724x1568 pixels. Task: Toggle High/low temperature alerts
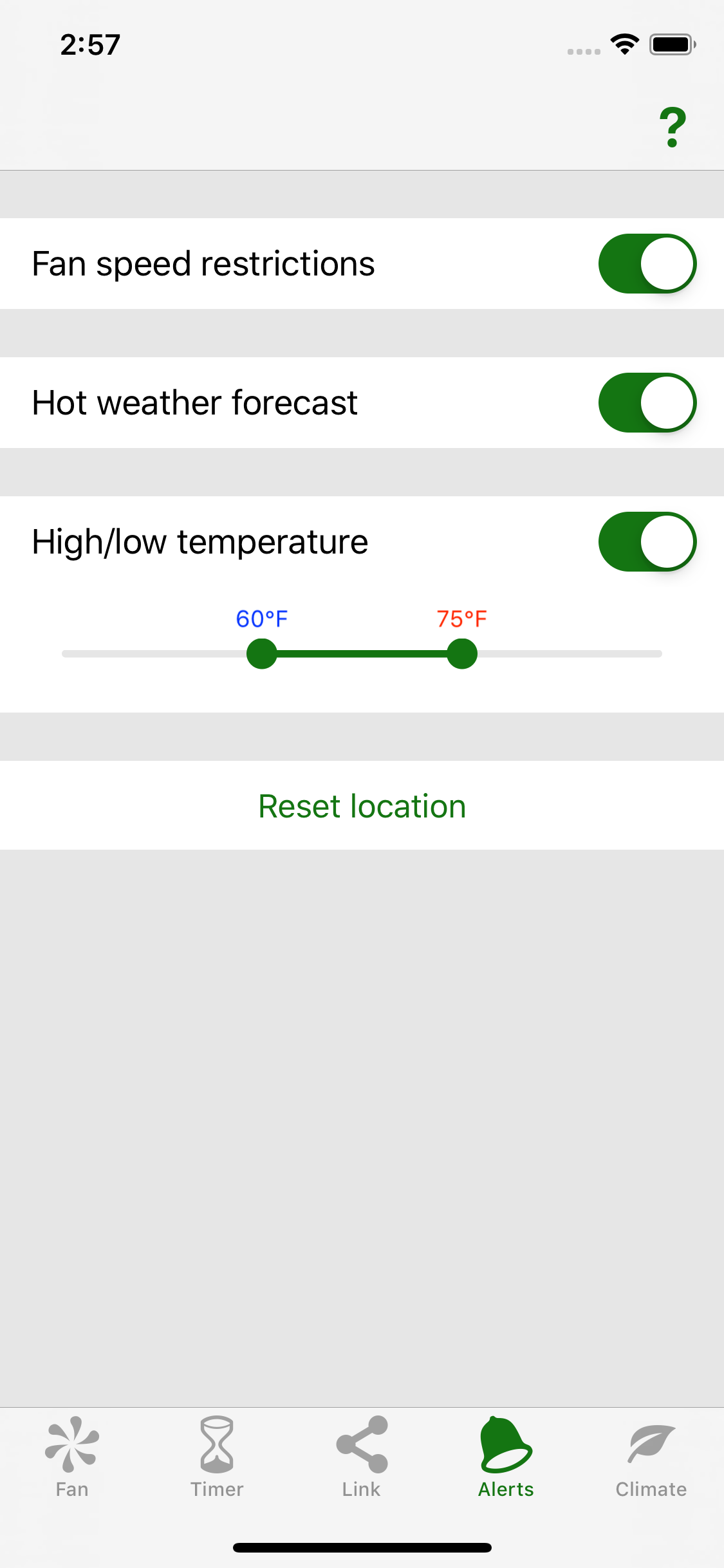pos(647,542)
